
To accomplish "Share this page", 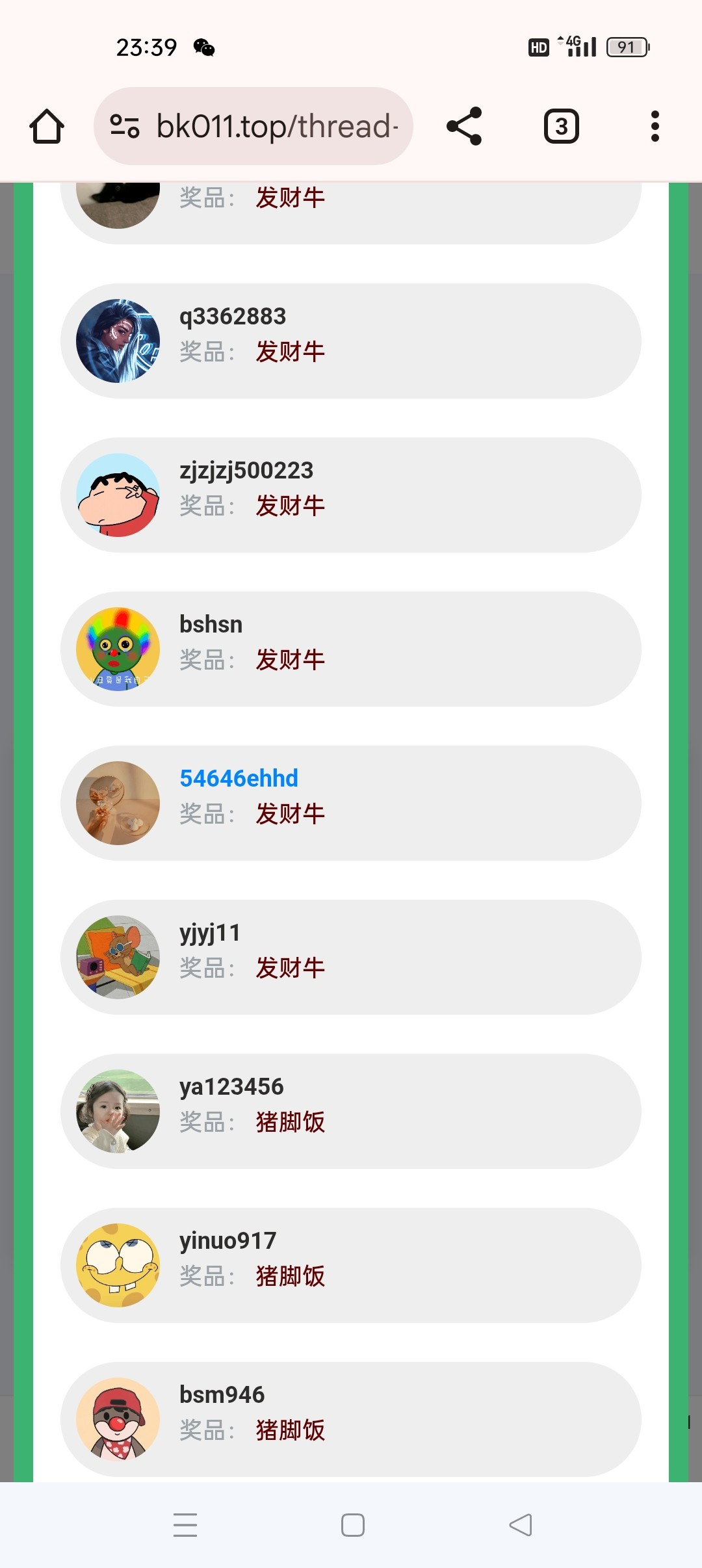I will point(464,126).
